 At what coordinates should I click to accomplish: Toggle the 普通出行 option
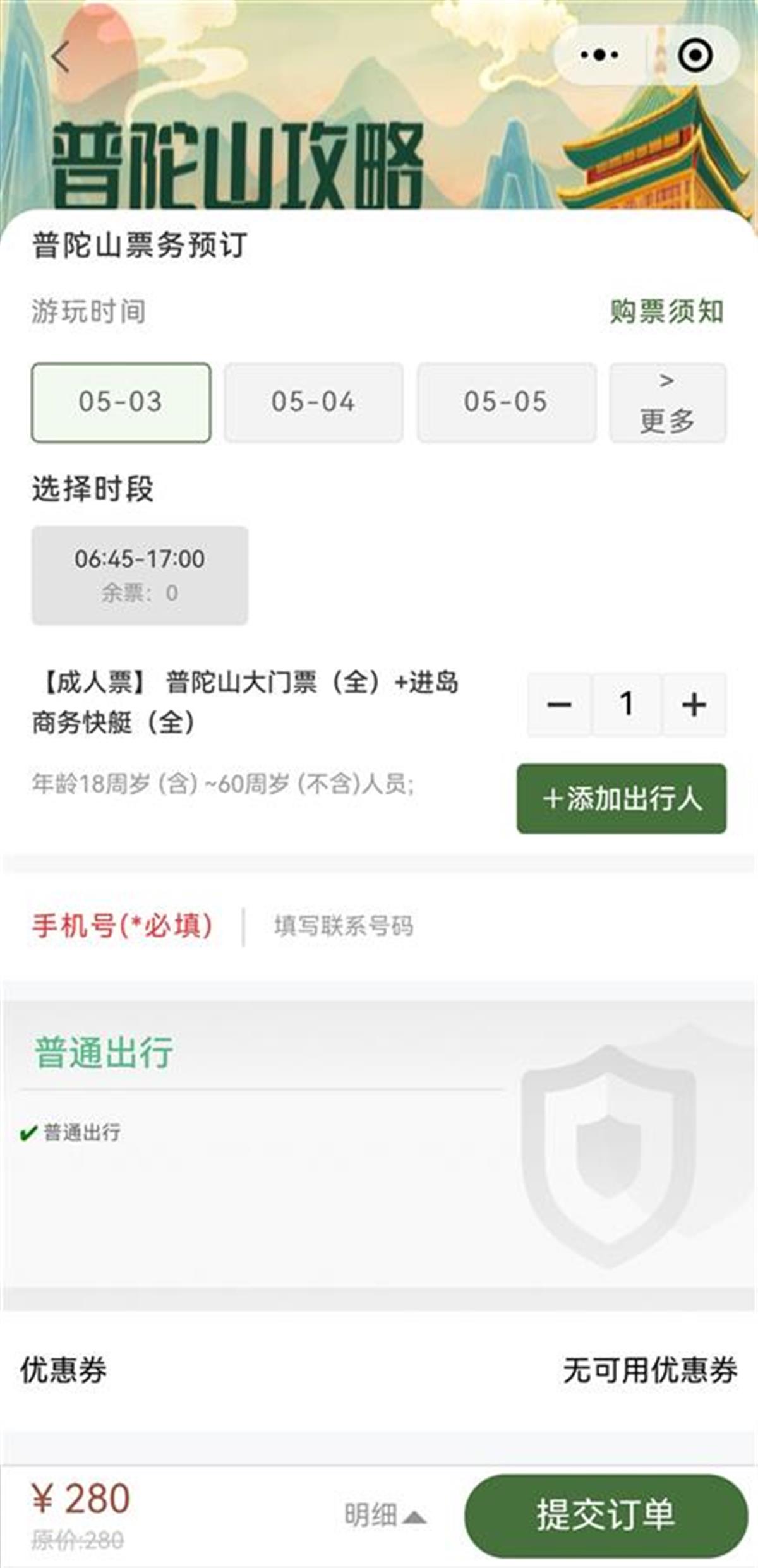pos(71,1132)
